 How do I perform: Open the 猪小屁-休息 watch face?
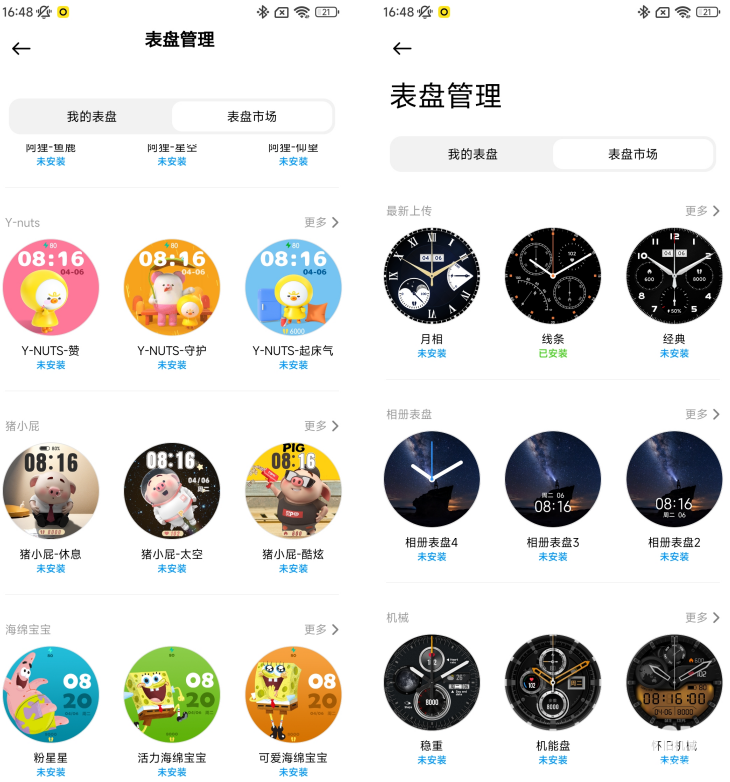click(51, 491)
